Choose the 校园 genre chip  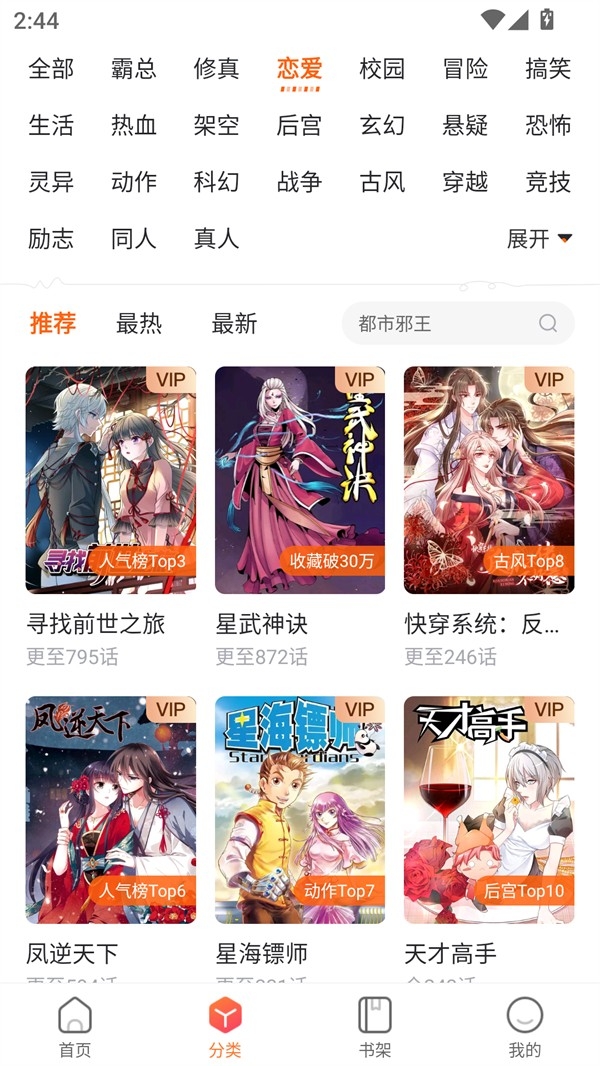click(382, 69)
